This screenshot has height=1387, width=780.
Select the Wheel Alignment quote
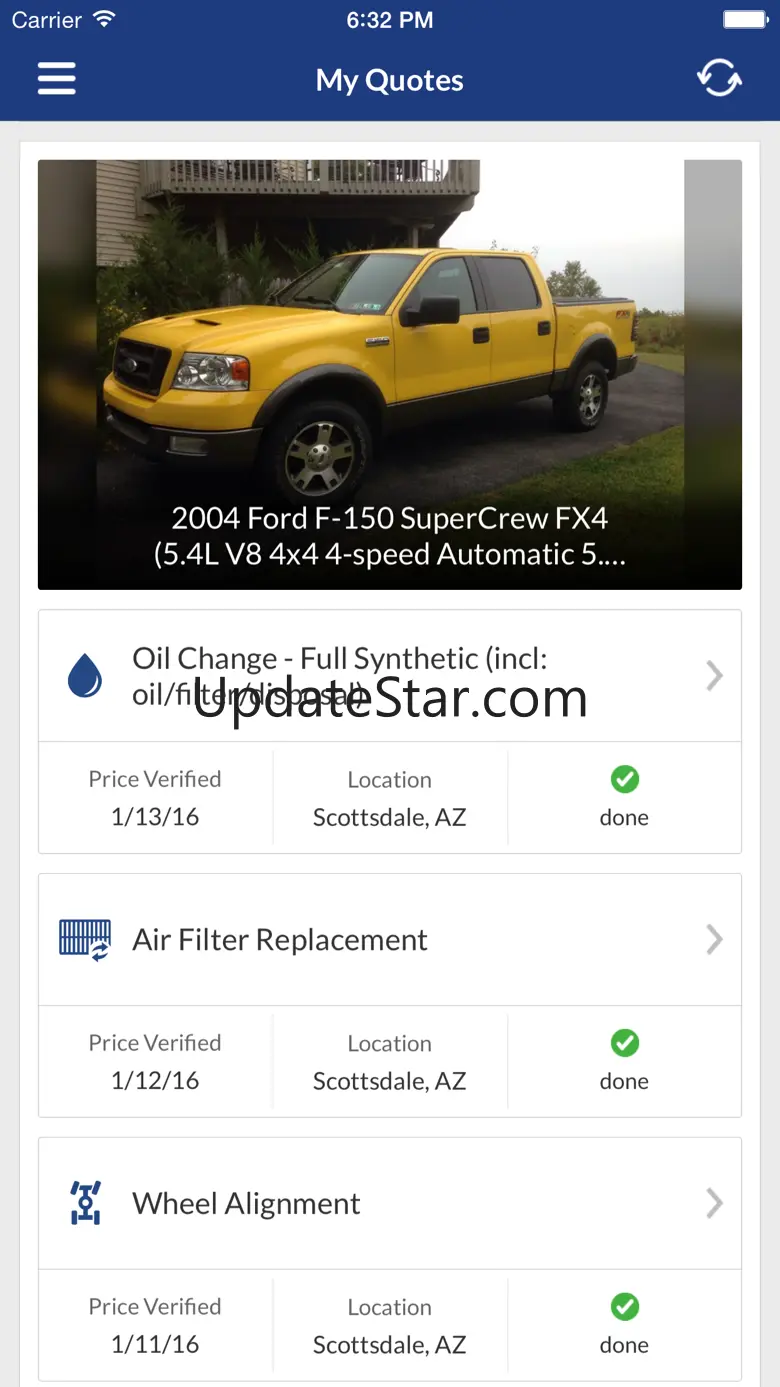click(390, 1203)
